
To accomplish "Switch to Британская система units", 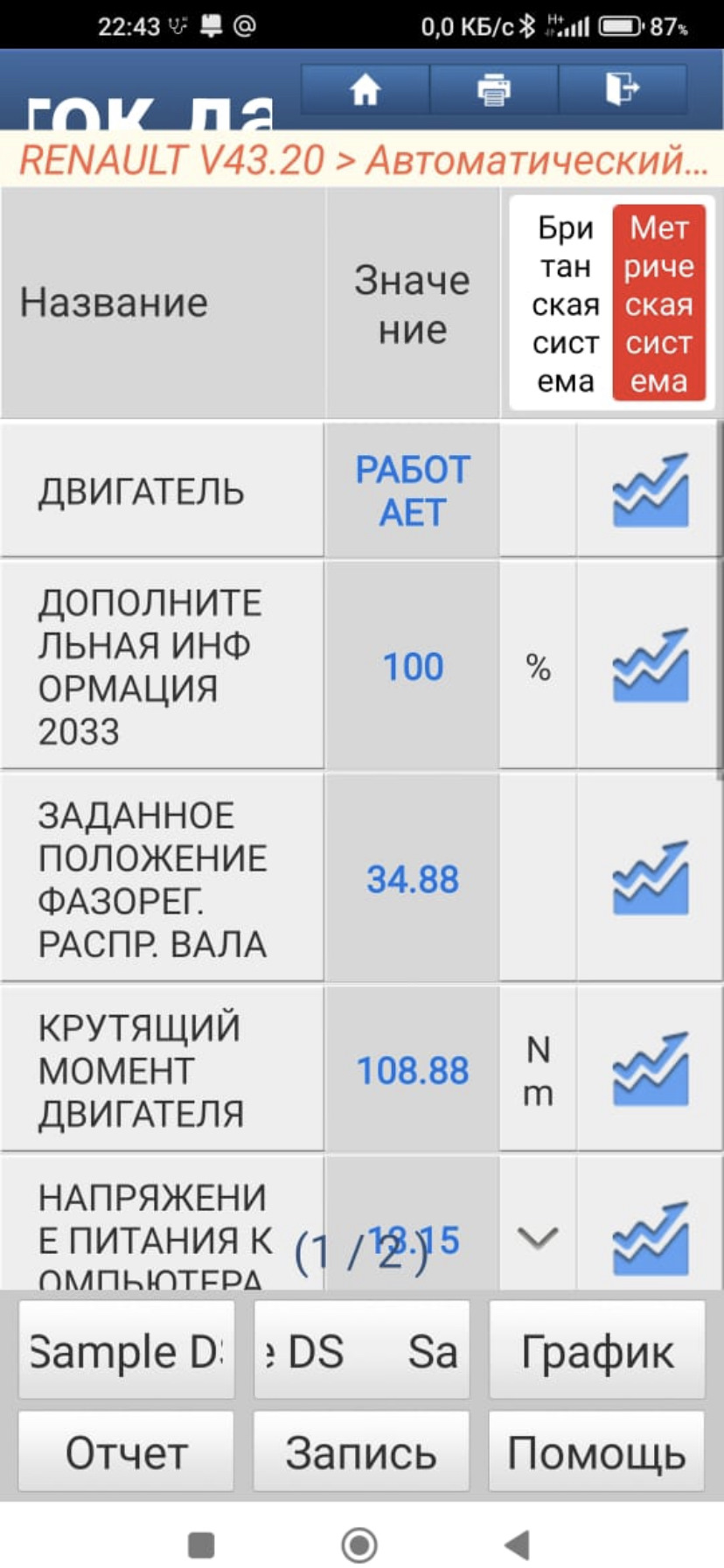I will (565, 304).
